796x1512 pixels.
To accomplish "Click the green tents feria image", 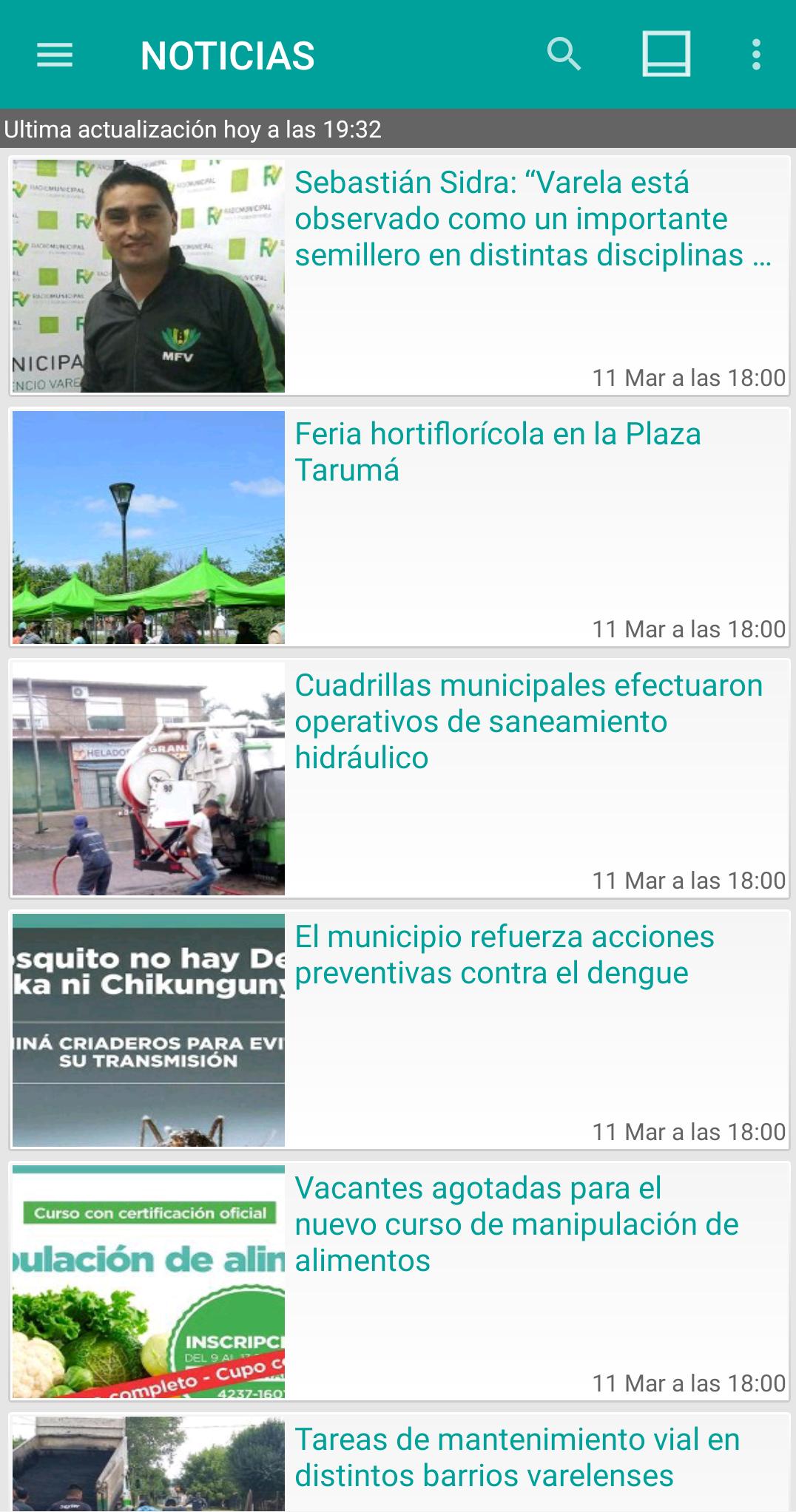I will click(148, 525).
